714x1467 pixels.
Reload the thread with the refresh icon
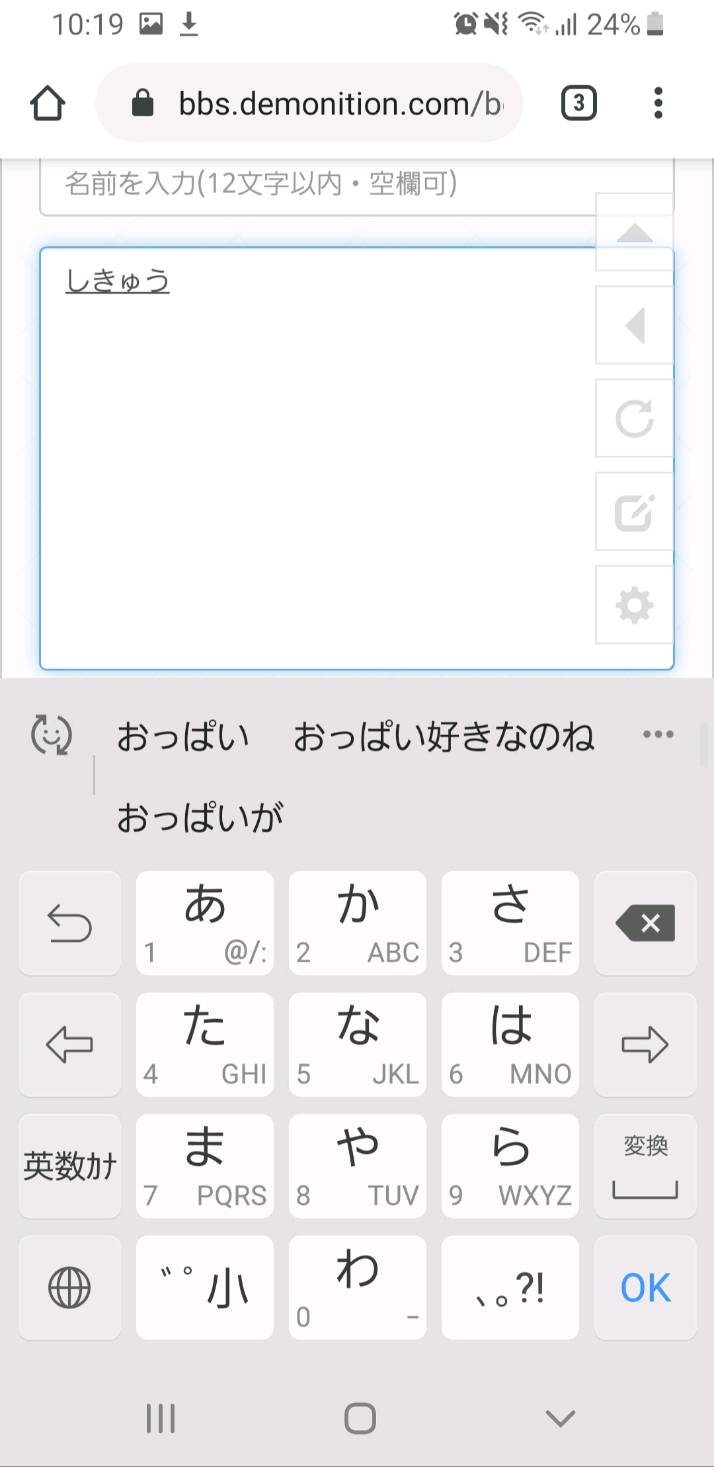point(635,419)
